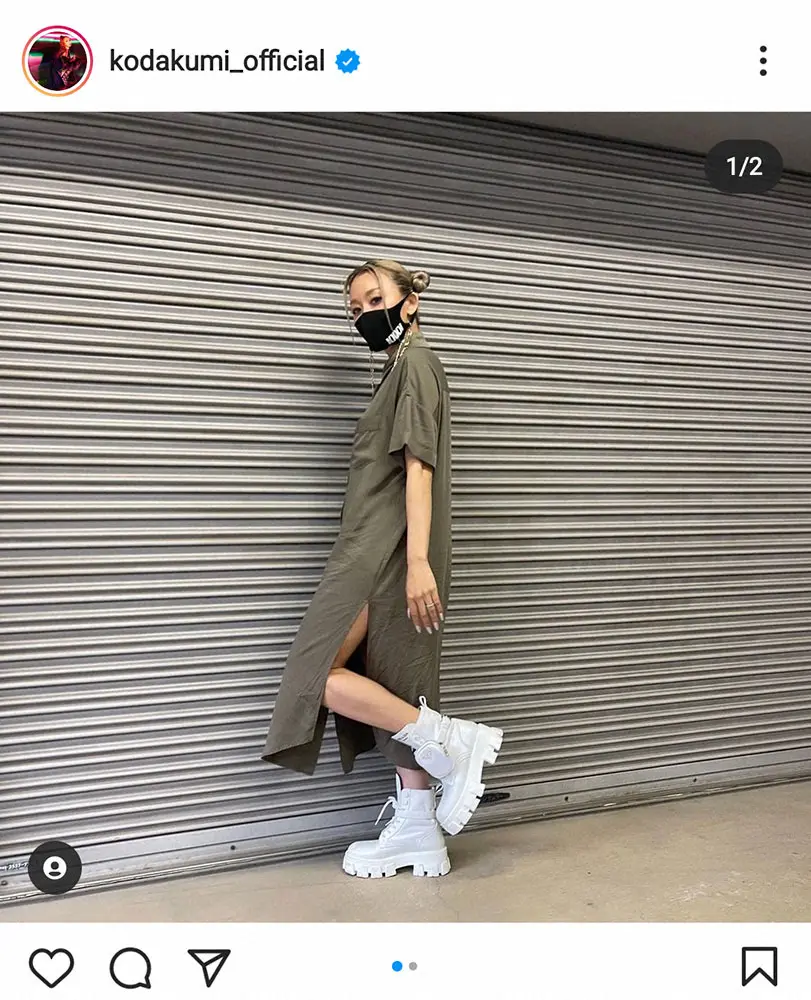811x1000 pixels.
Task: Open the post photo
Action: 406,517
